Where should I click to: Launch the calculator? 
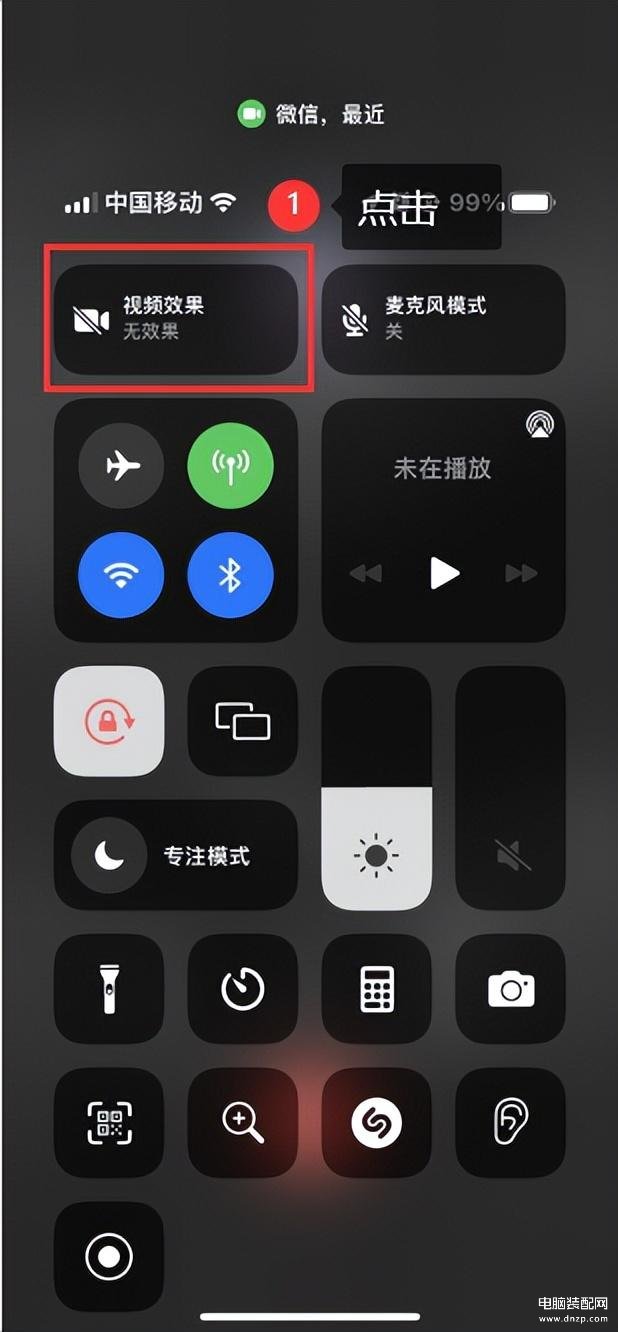coord(377,989)
